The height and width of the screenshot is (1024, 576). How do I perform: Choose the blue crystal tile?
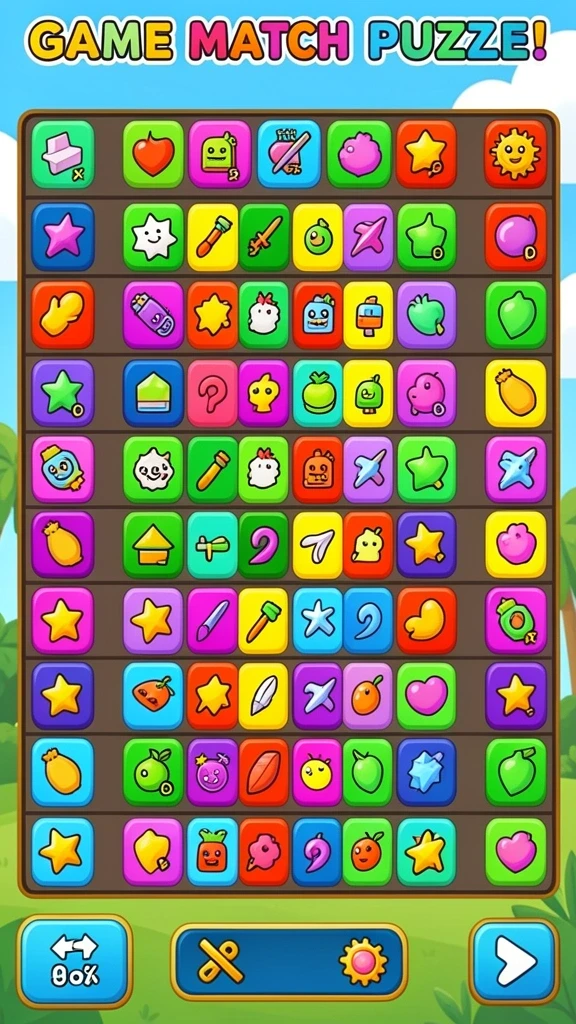point(426,773)
